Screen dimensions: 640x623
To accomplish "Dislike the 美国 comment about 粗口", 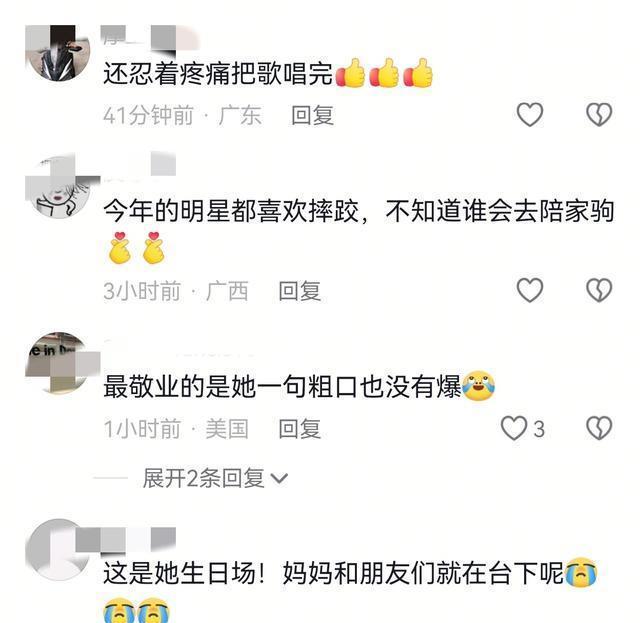I will point(599,428).
